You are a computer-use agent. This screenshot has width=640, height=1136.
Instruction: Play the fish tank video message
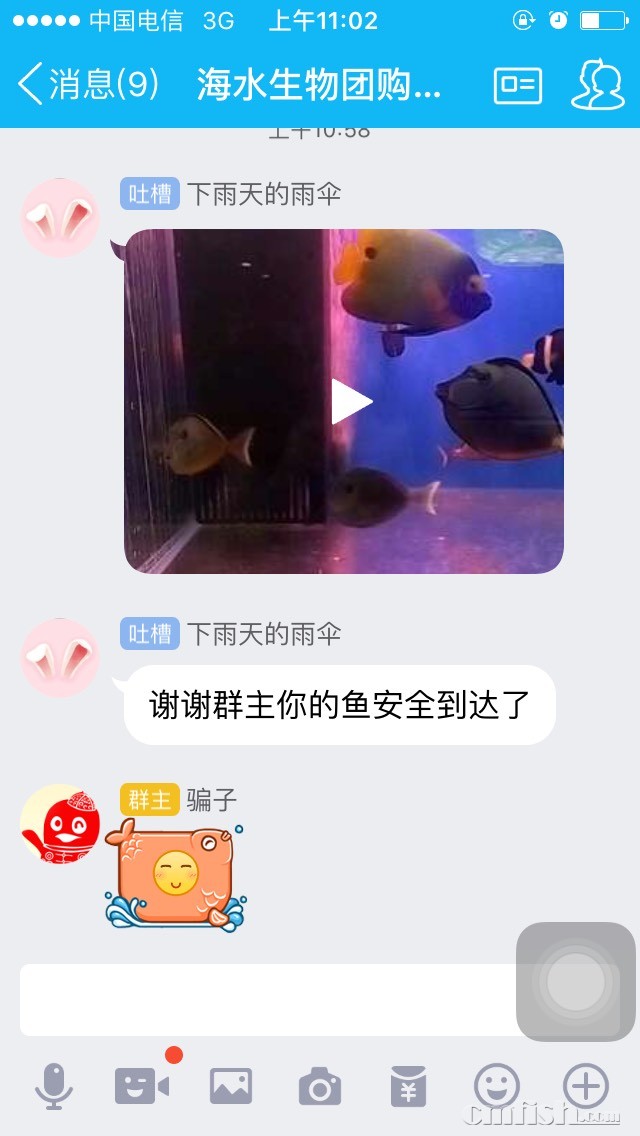tap(351, 401)
